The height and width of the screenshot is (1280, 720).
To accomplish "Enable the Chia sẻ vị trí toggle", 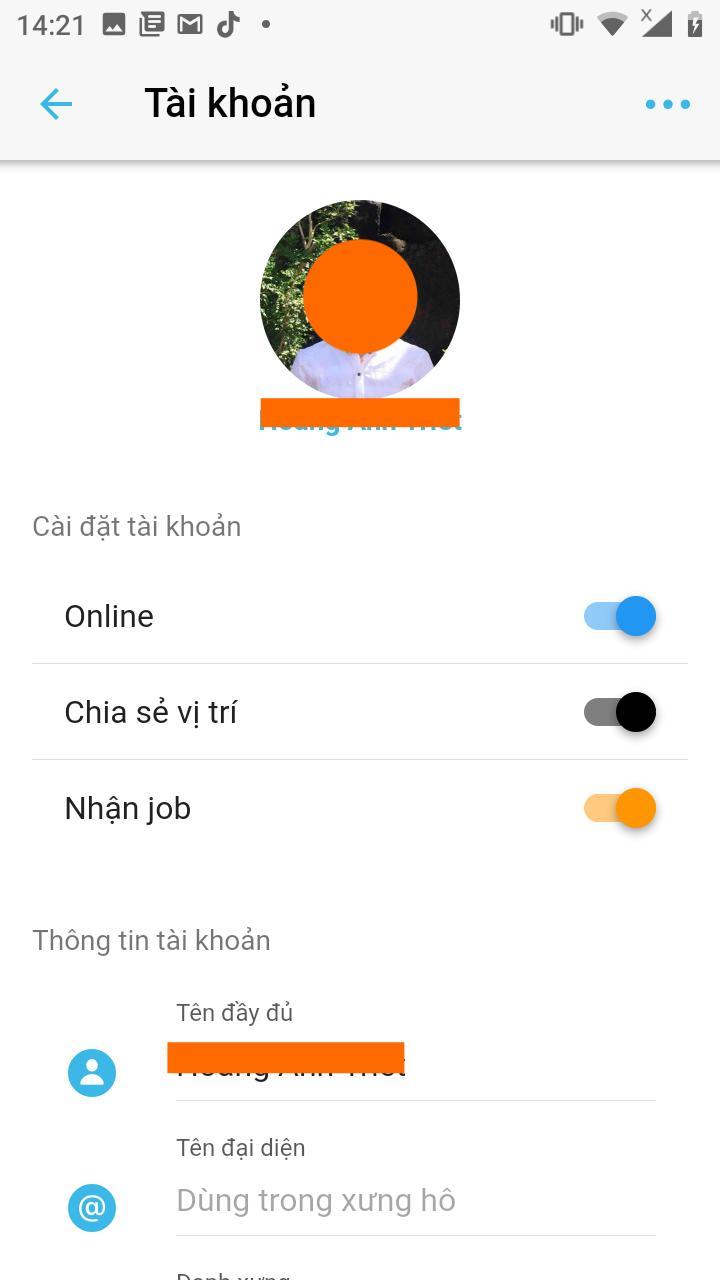I will (x=619, y=711).
